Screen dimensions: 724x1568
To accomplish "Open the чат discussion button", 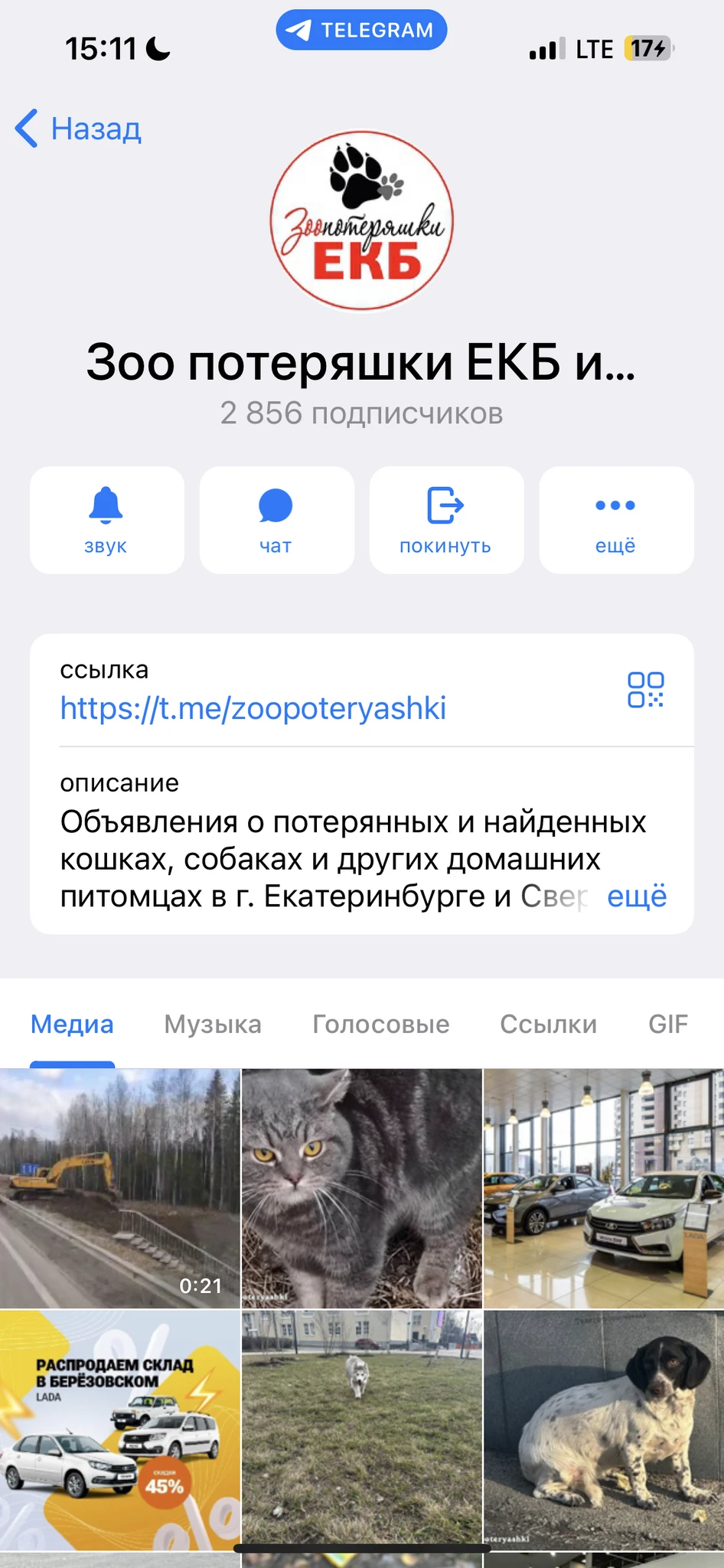I will (276, 520).
